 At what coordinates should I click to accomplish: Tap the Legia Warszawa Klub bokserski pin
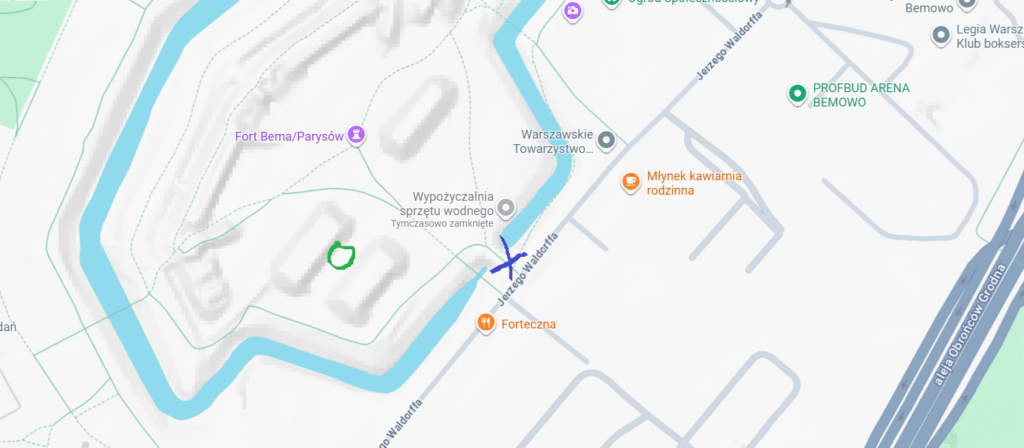pyautogui.click(x=940, y=37)
